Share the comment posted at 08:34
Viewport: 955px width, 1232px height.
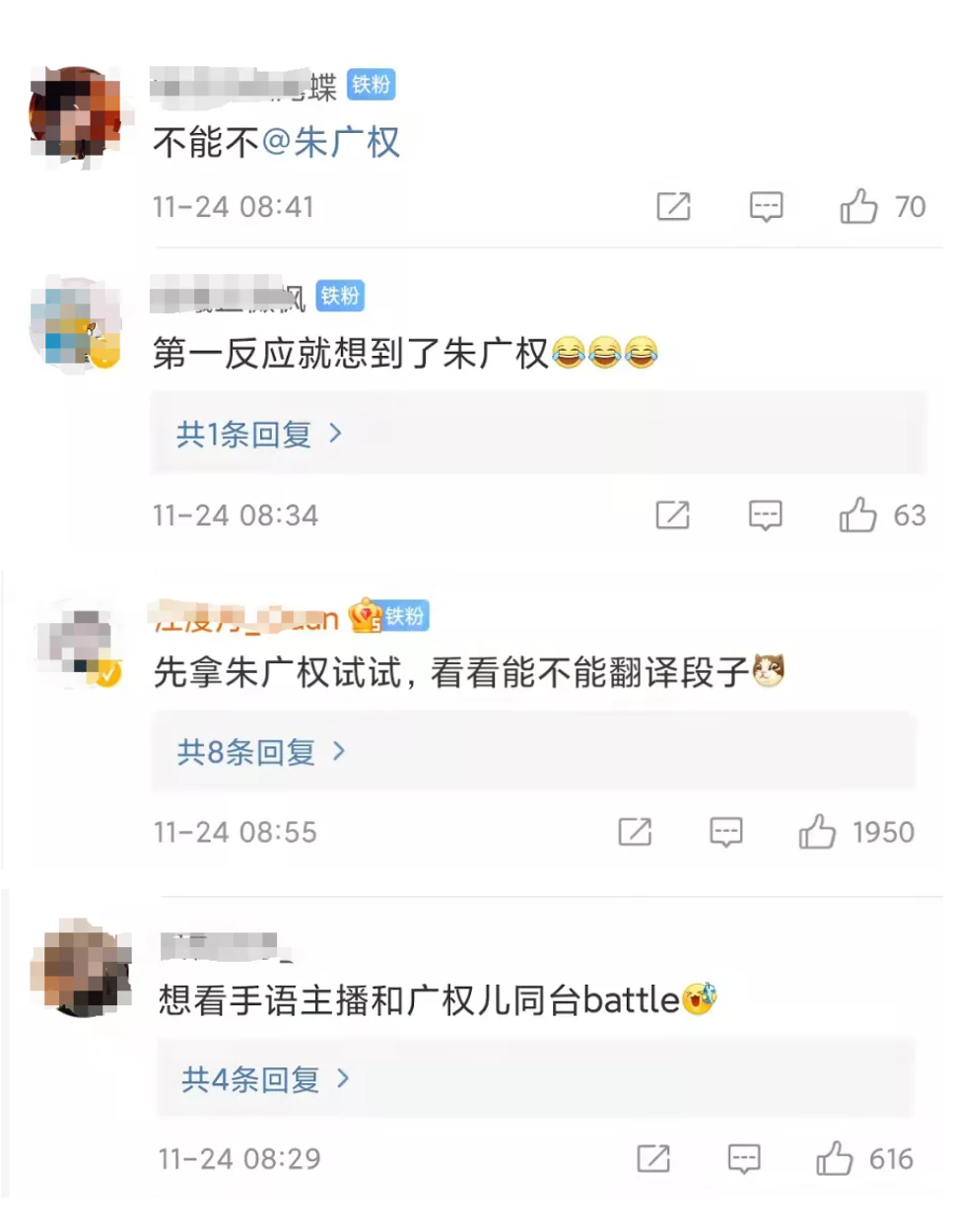pyautogui.click(x=672, y=515)
